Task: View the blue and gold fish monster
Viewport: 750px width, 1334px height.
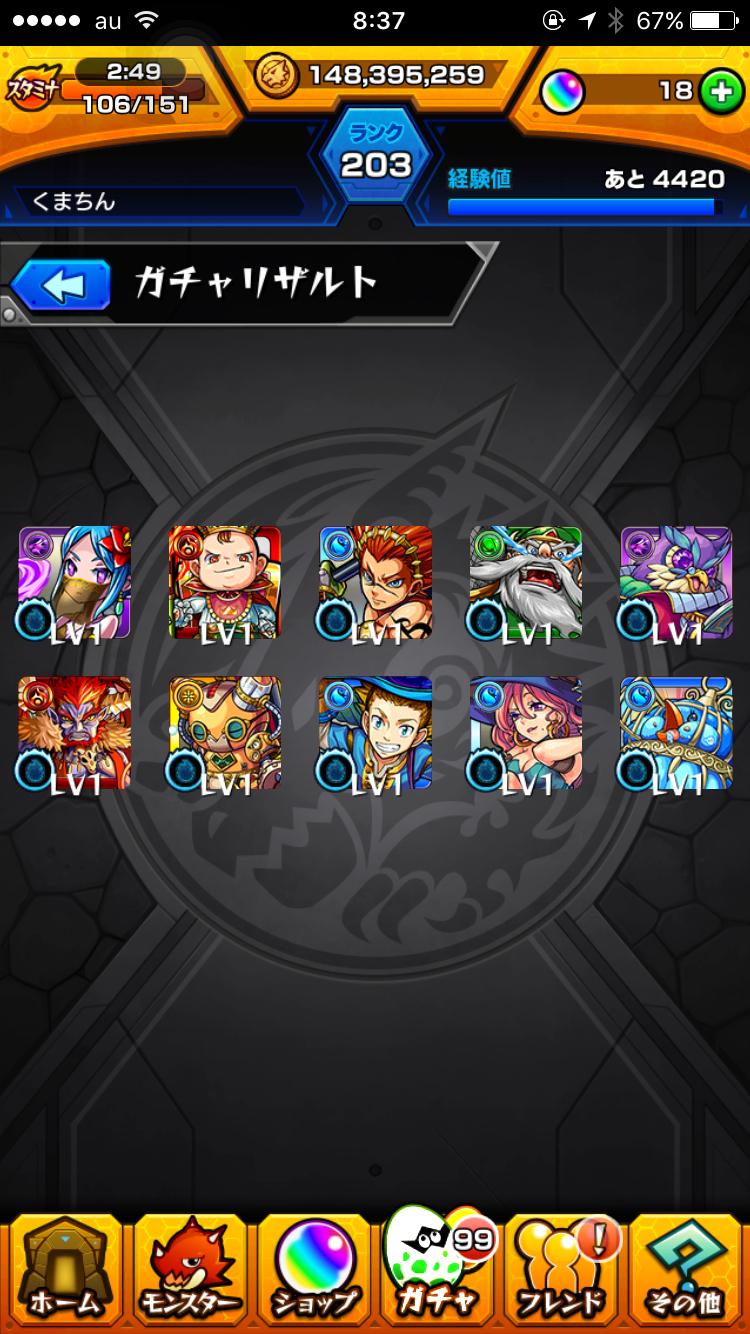Action: 676,732
